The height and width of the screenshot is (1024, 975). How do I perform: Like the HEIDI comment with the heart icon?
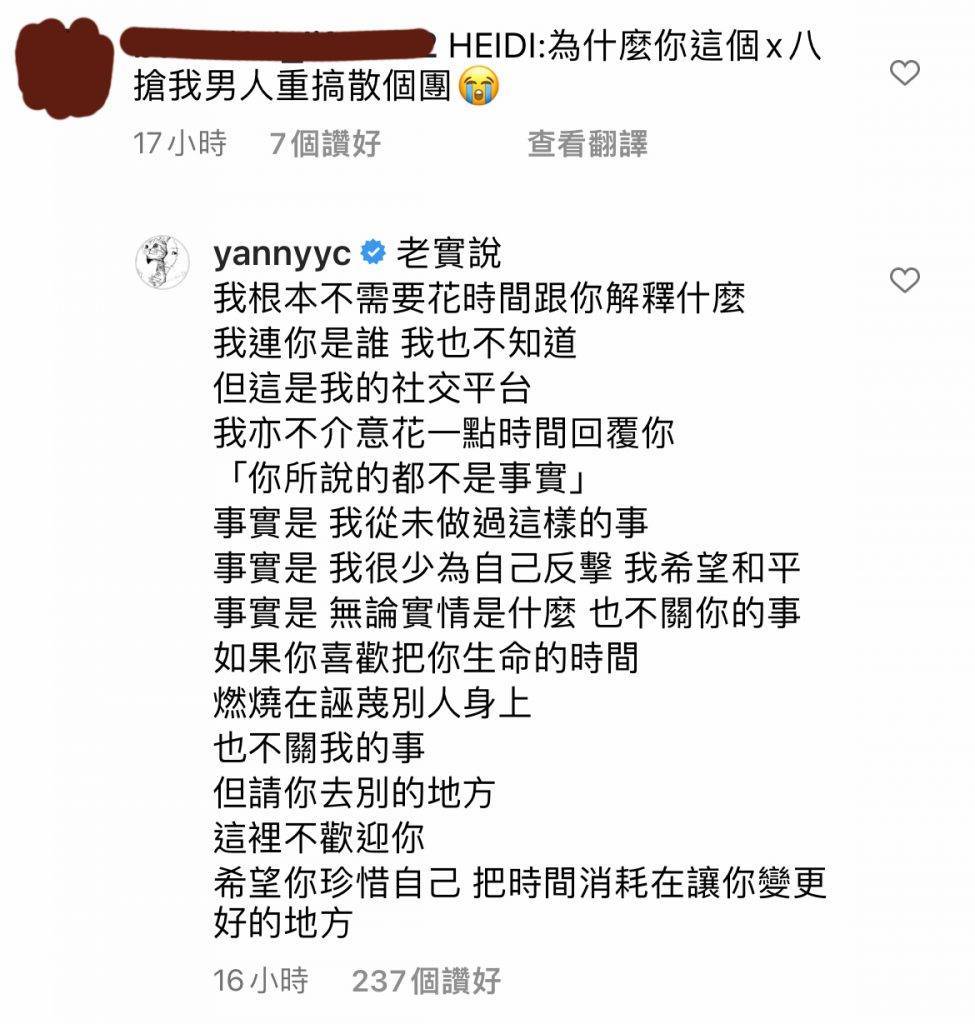904,73
